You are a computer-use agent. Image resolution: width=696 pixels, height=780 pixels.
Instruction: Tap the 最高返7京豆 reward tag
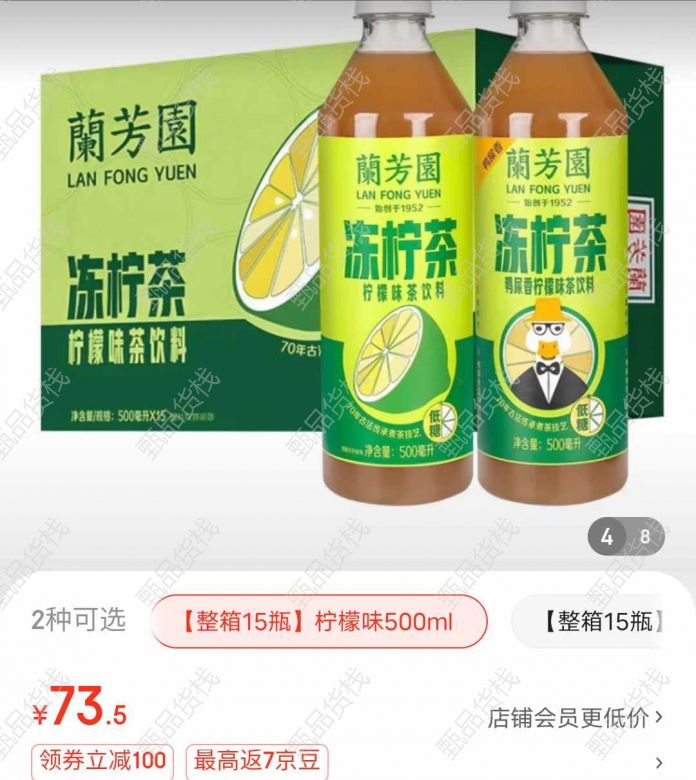click(x=258, y=760)
